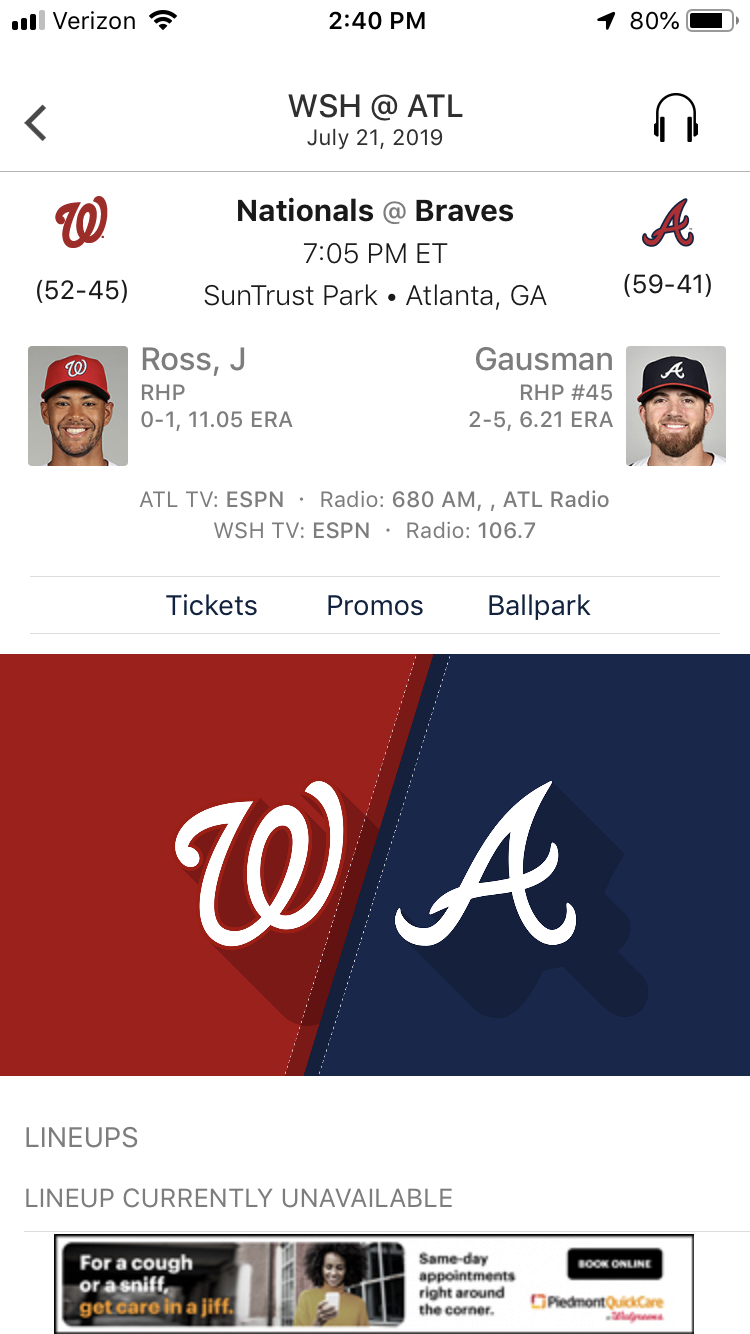The width and height of the screenshot is (750, 1334).
Task: Open the Tickets link
Action: (x=211, y=606)
